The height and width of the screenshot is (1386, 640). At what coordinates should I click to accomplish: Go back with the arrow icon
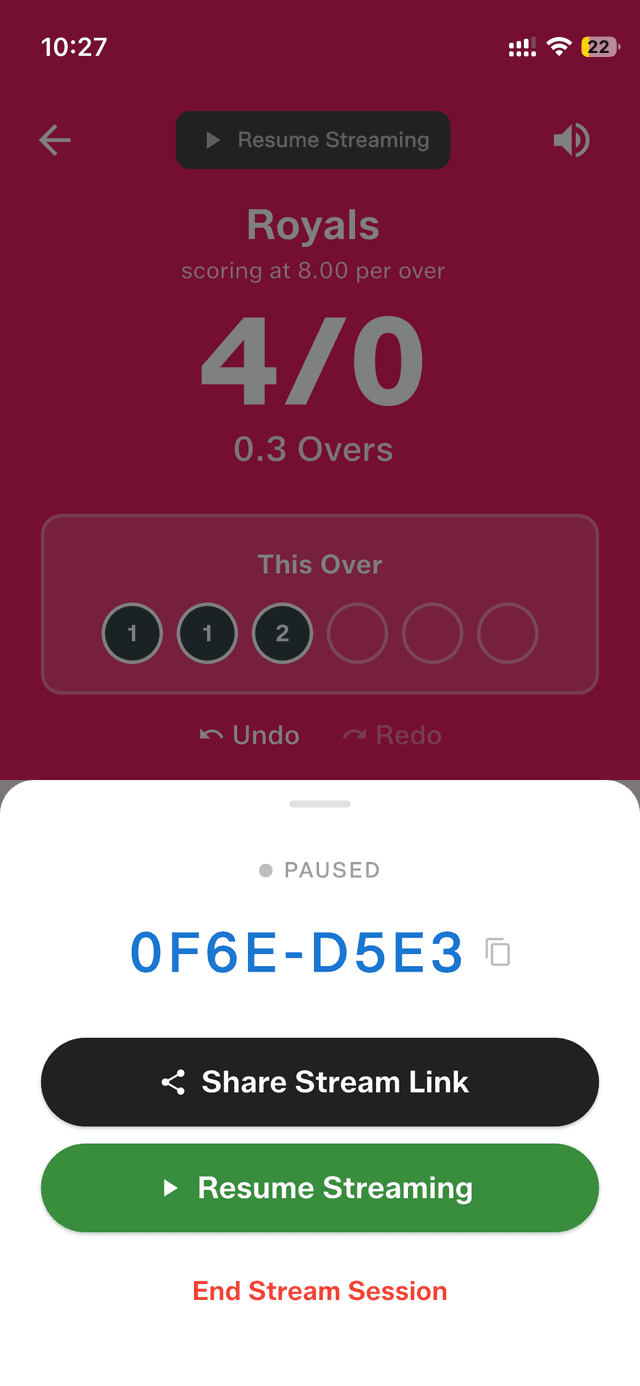pos(55,140)
